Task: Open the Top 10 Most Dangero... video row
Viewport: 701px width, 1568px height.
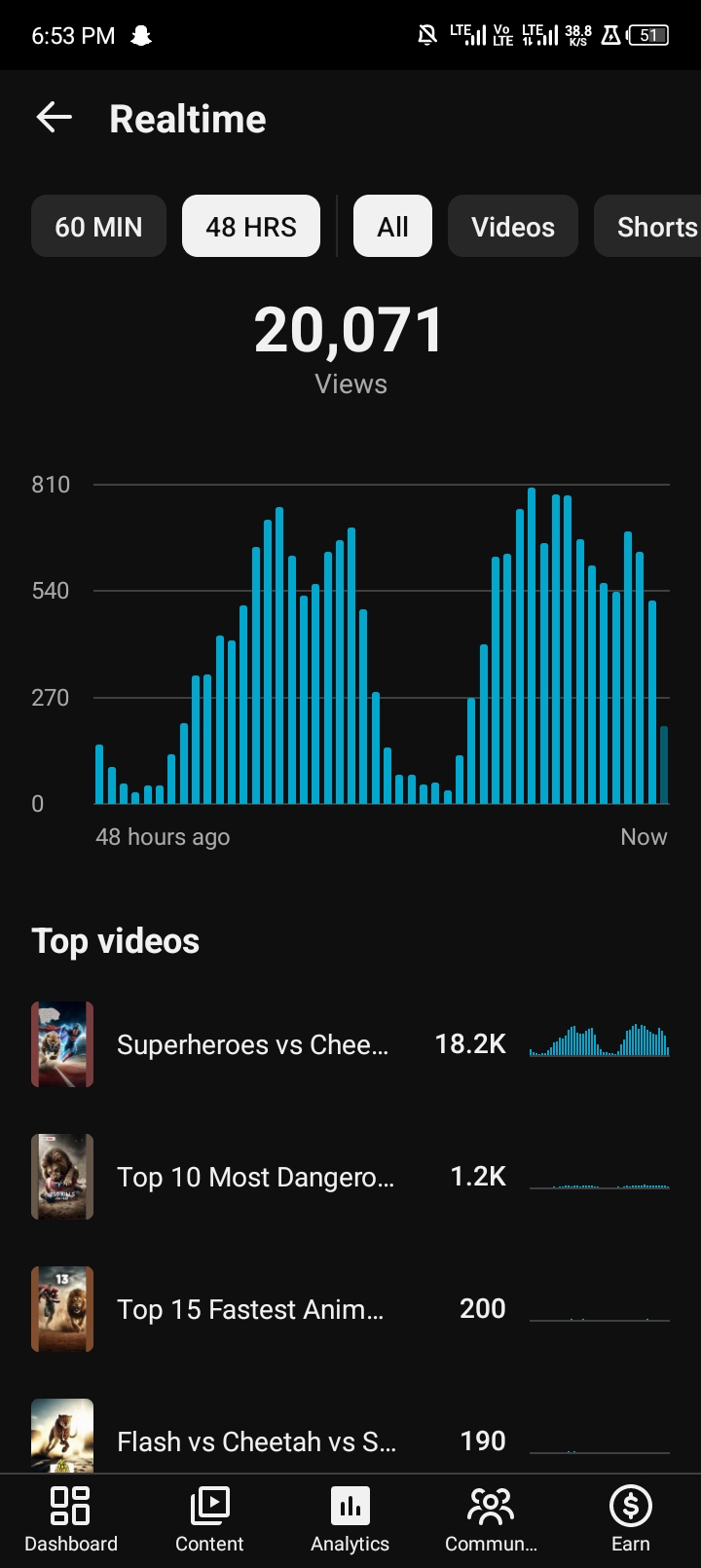Action: tap(350, 1177)
